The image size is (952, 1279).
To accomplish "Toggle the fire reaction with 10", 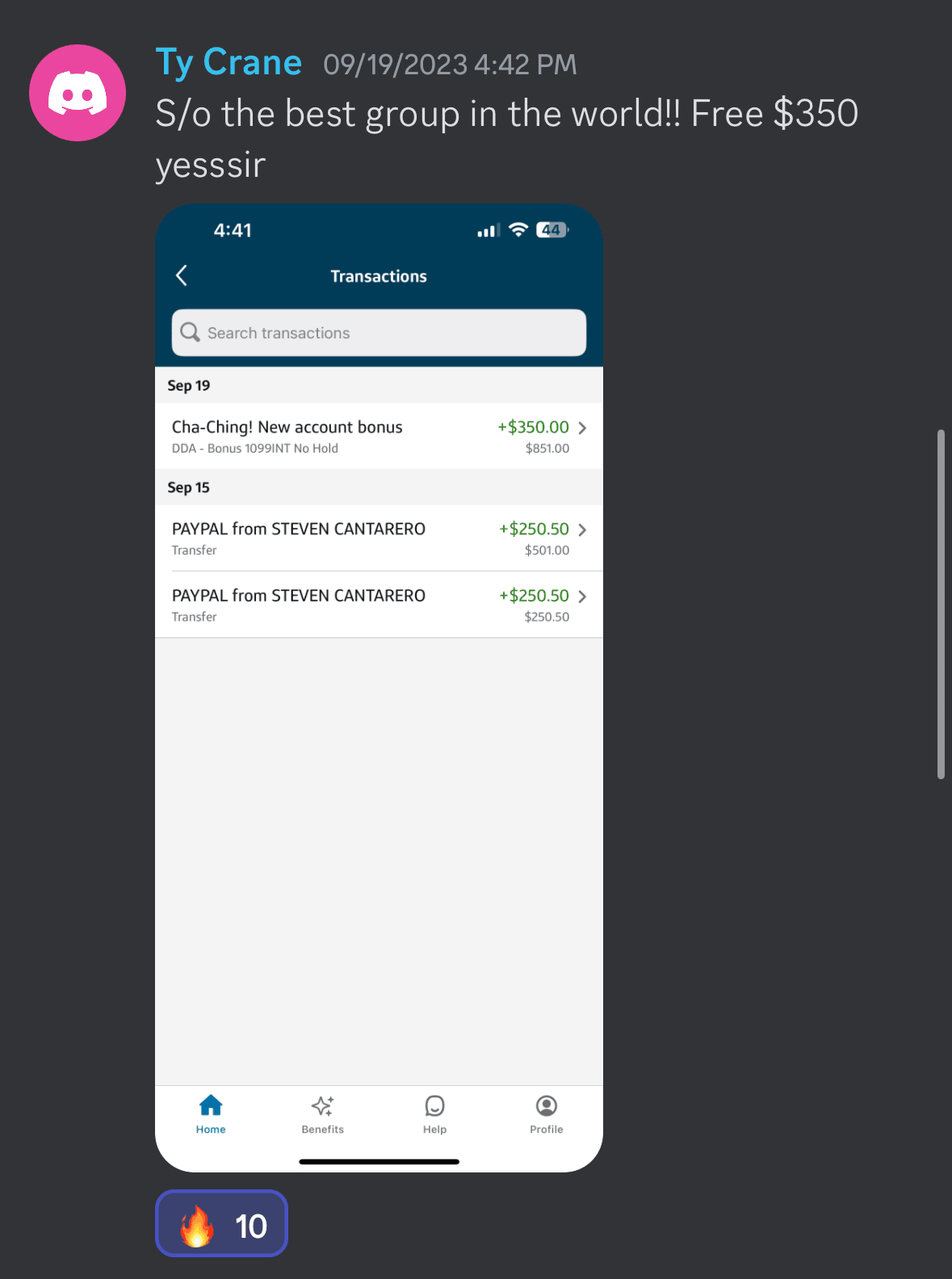I will 221,1223.
